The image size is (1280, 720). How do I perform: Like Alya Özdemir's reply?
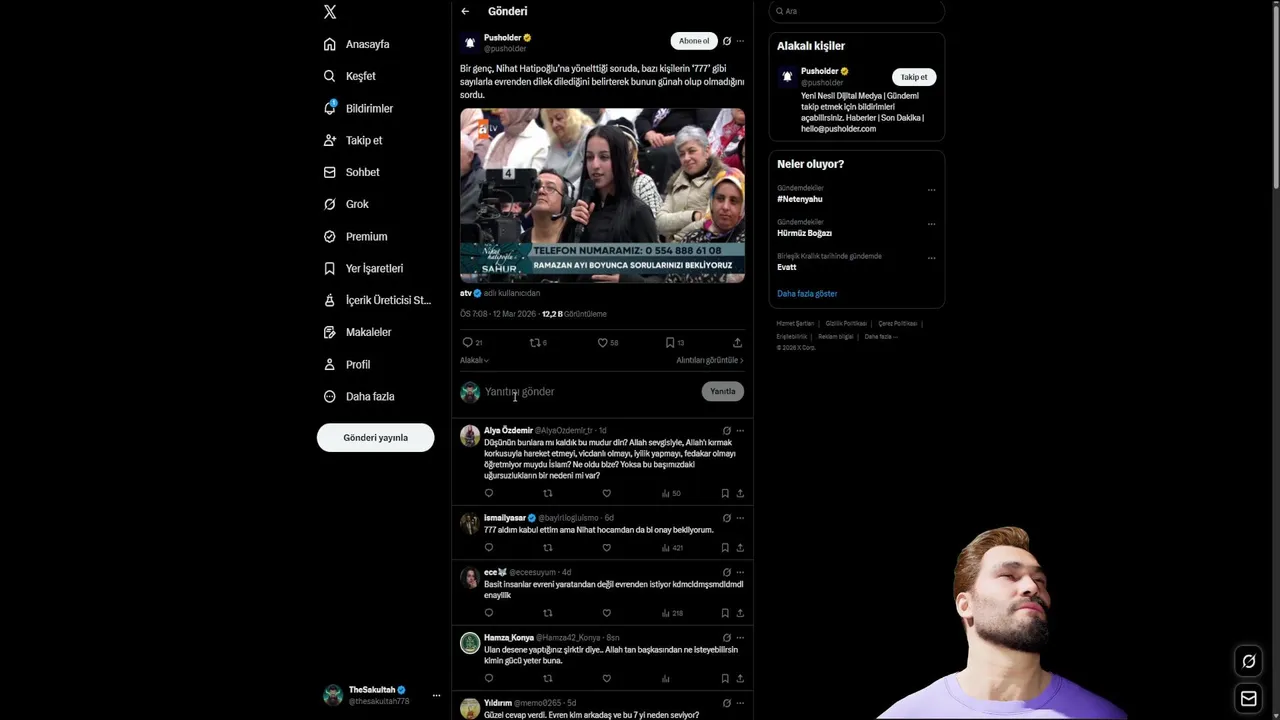tap(606, 493)
